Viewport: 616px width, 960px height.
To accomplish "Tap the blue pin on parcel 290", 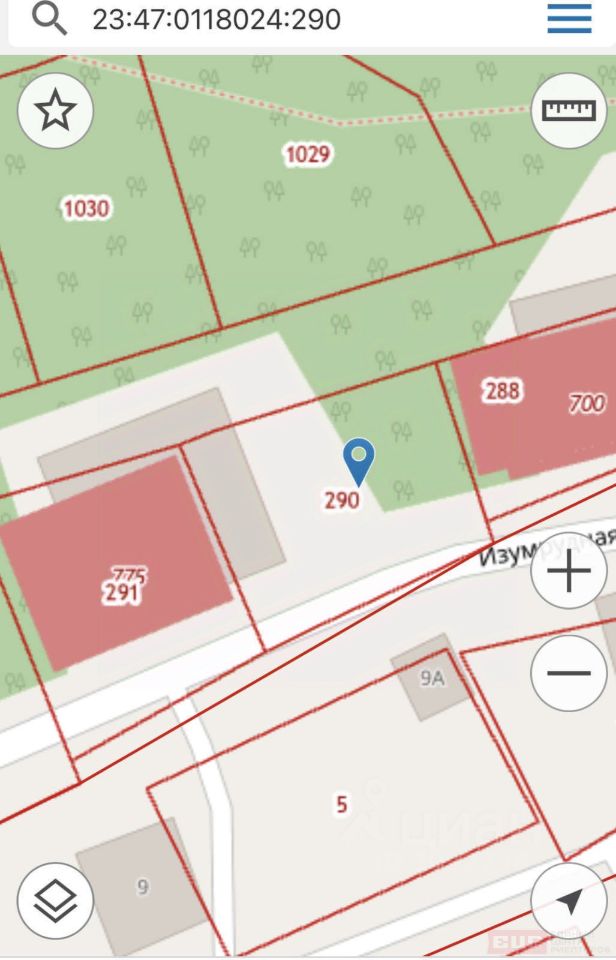I will coord(358,461).
